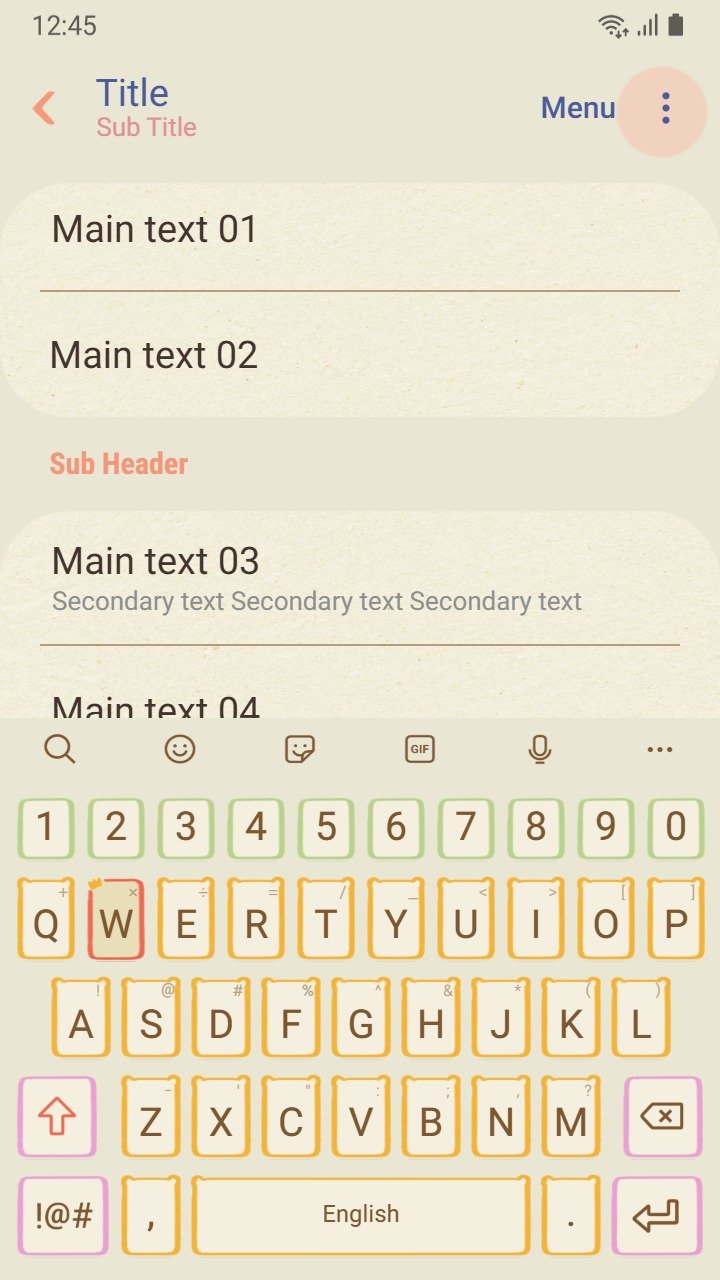
Task: Tap the enter key
Action: [657, 1215]
